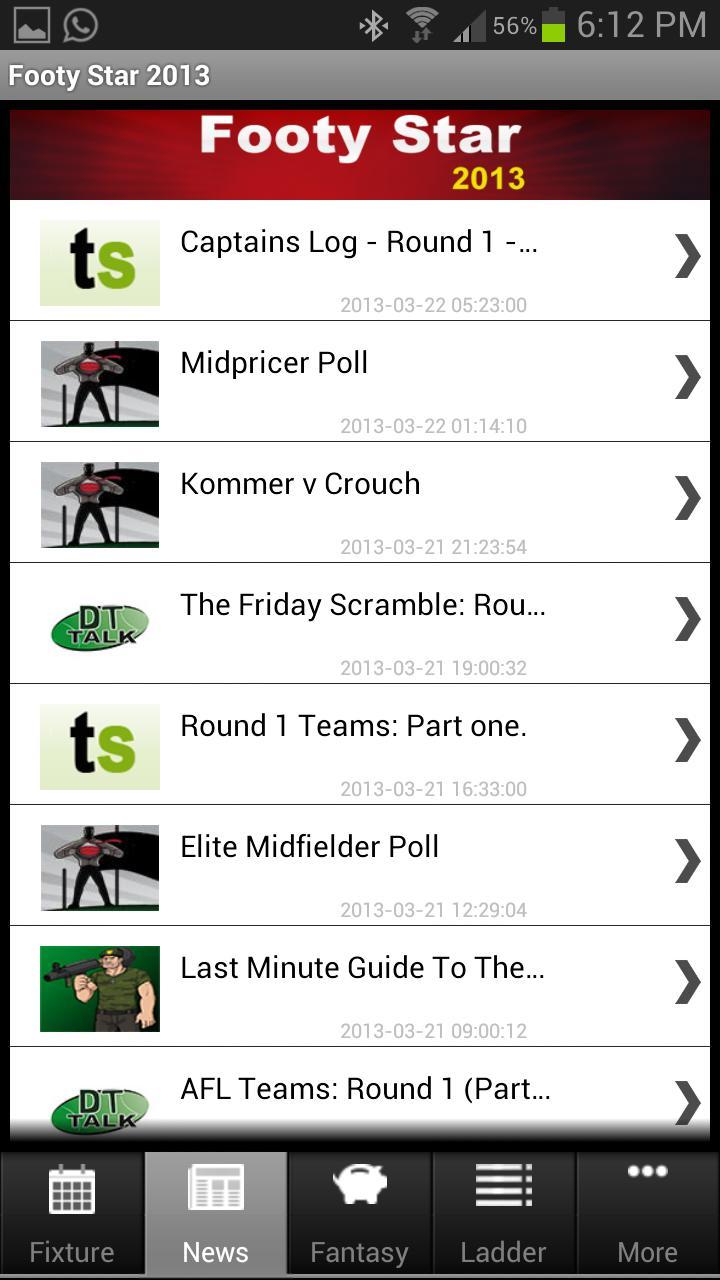Viewport: 720px width, 1280px height.
Task: Open the Fantasy piggy bank icon
Action: 359,1187
